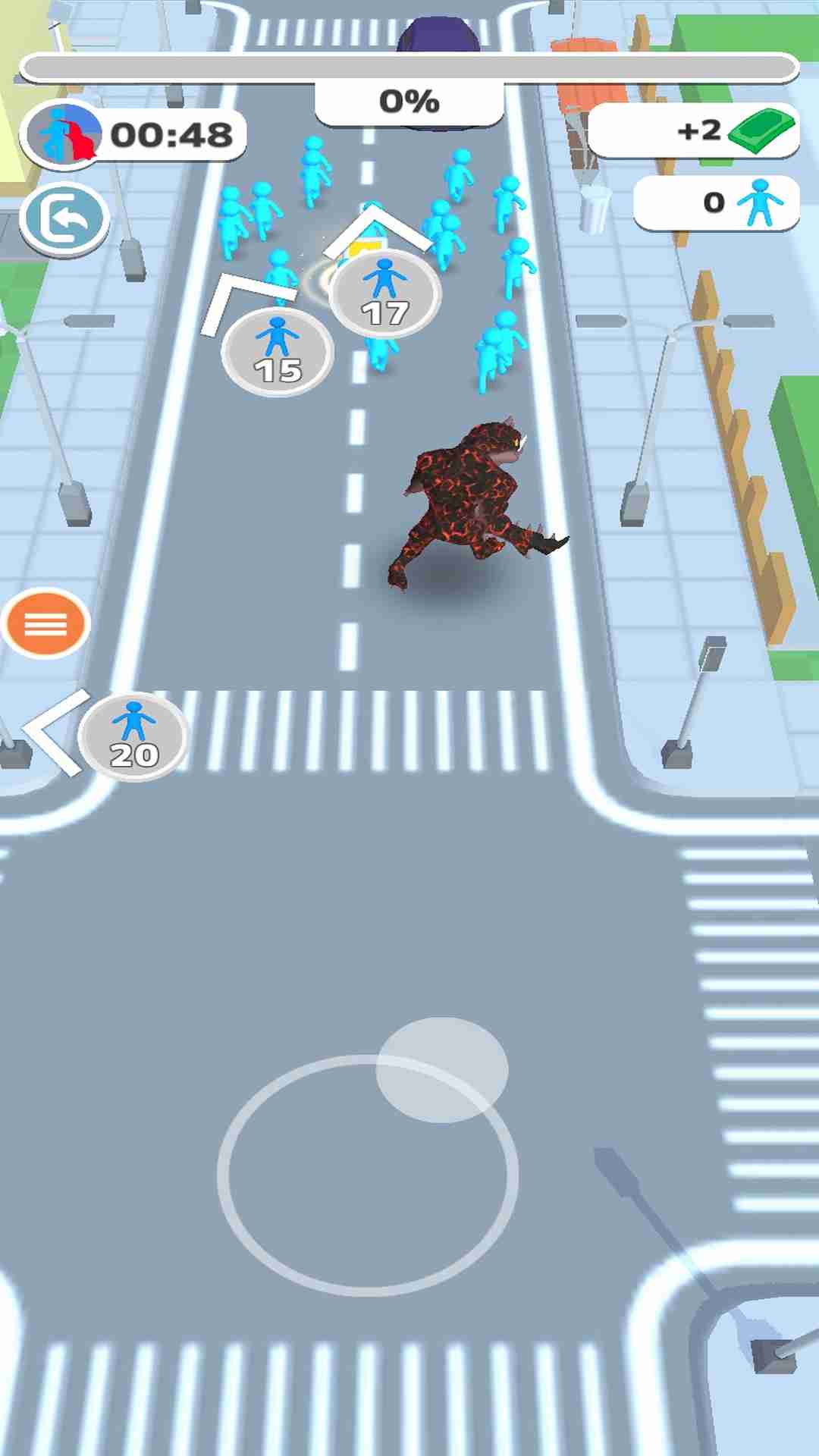Image resolution: width=819 pixels, height=1456 pixels.
Task: Tap the exit level button
Action: pyautogui.click(x=64, y=219)
